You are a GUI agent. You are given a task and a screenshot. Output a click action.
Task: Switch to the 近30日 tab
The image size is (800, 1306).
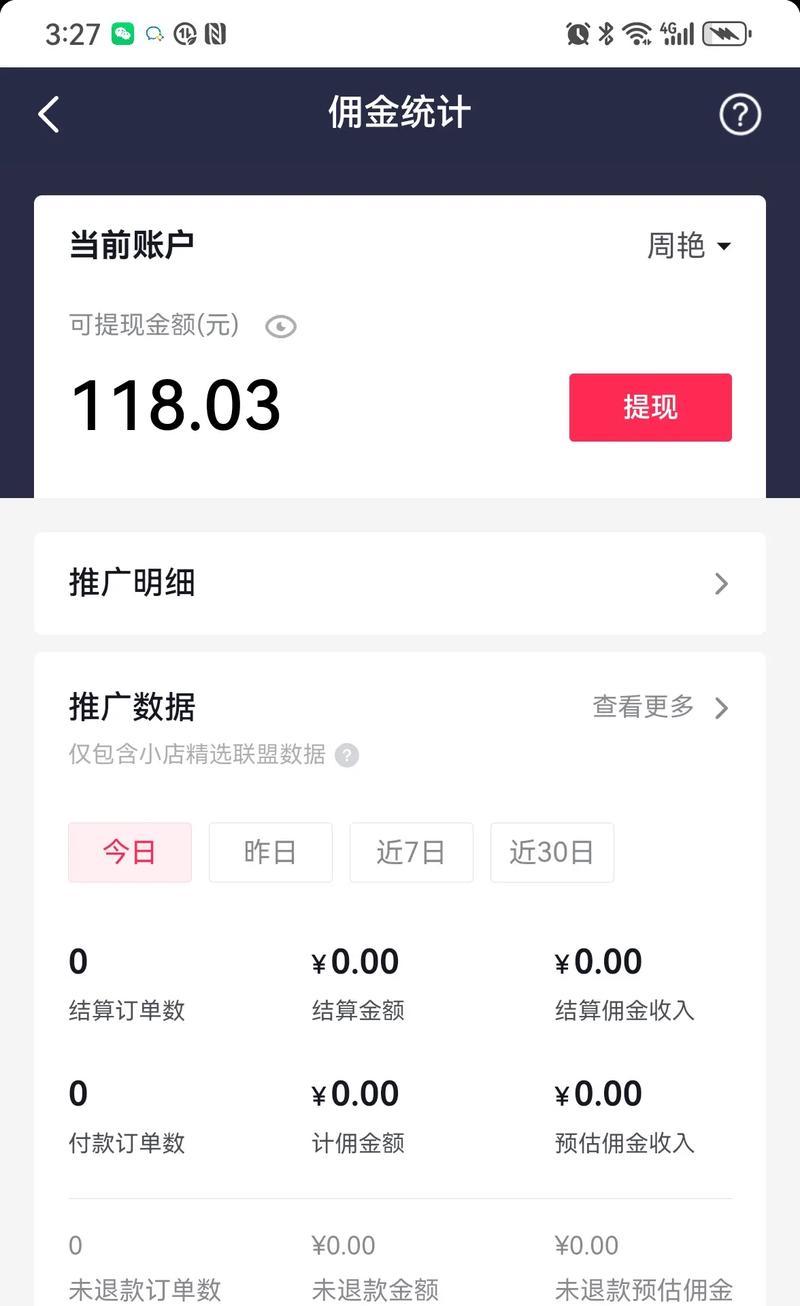[x=552, y=852]
